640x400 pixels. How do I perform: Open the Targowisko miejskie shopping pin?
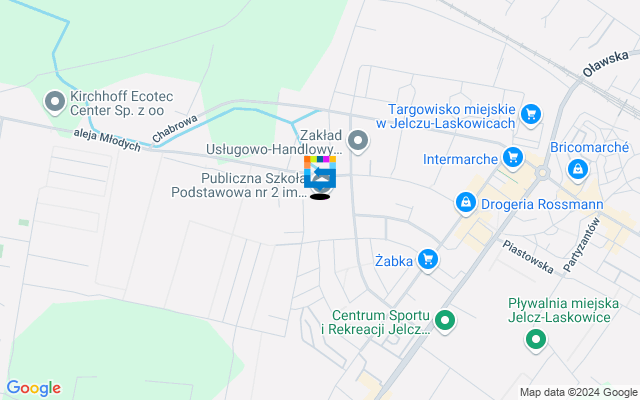531,114
